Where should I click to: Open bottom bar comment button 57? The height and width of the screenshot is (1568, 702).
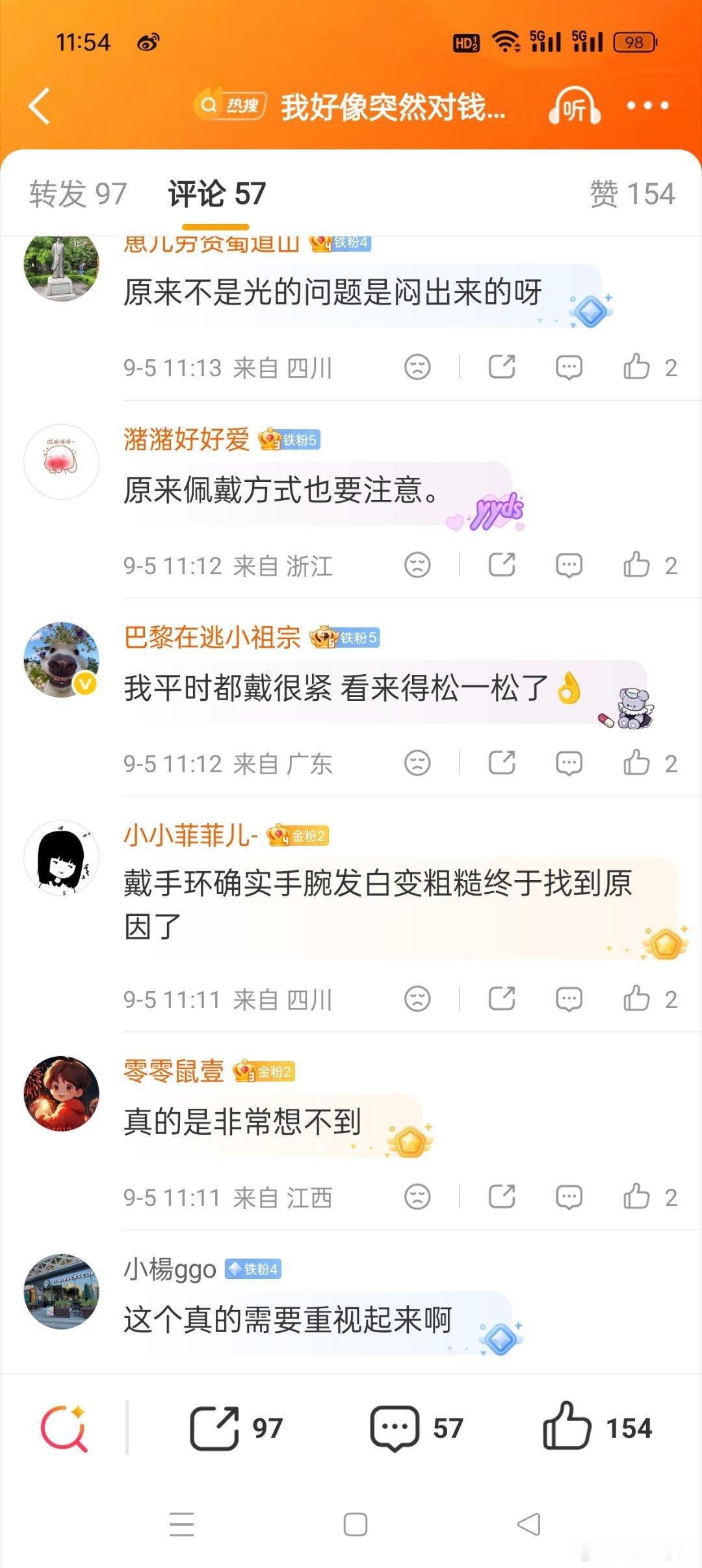[417, 1428]
